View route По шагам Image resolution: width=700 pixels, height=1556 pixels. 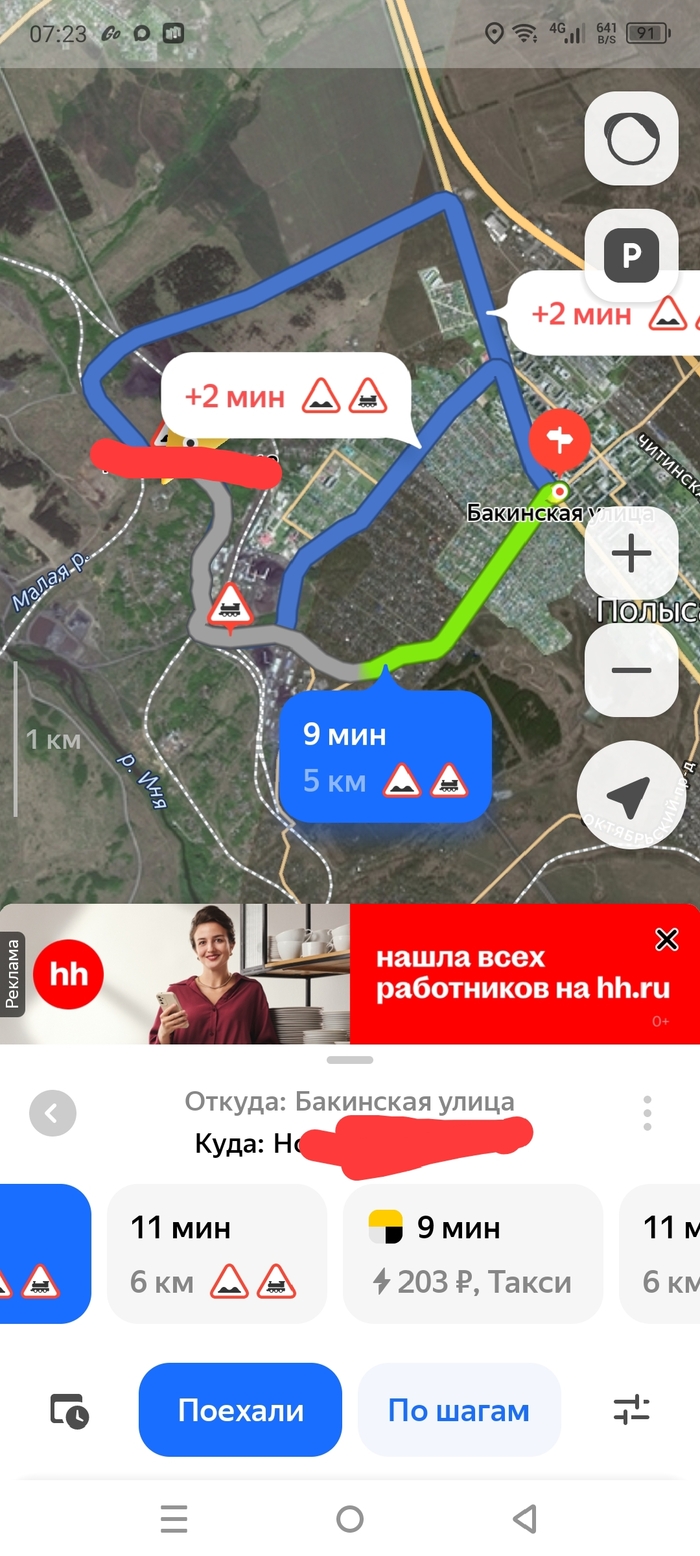tap(459, 1410)
